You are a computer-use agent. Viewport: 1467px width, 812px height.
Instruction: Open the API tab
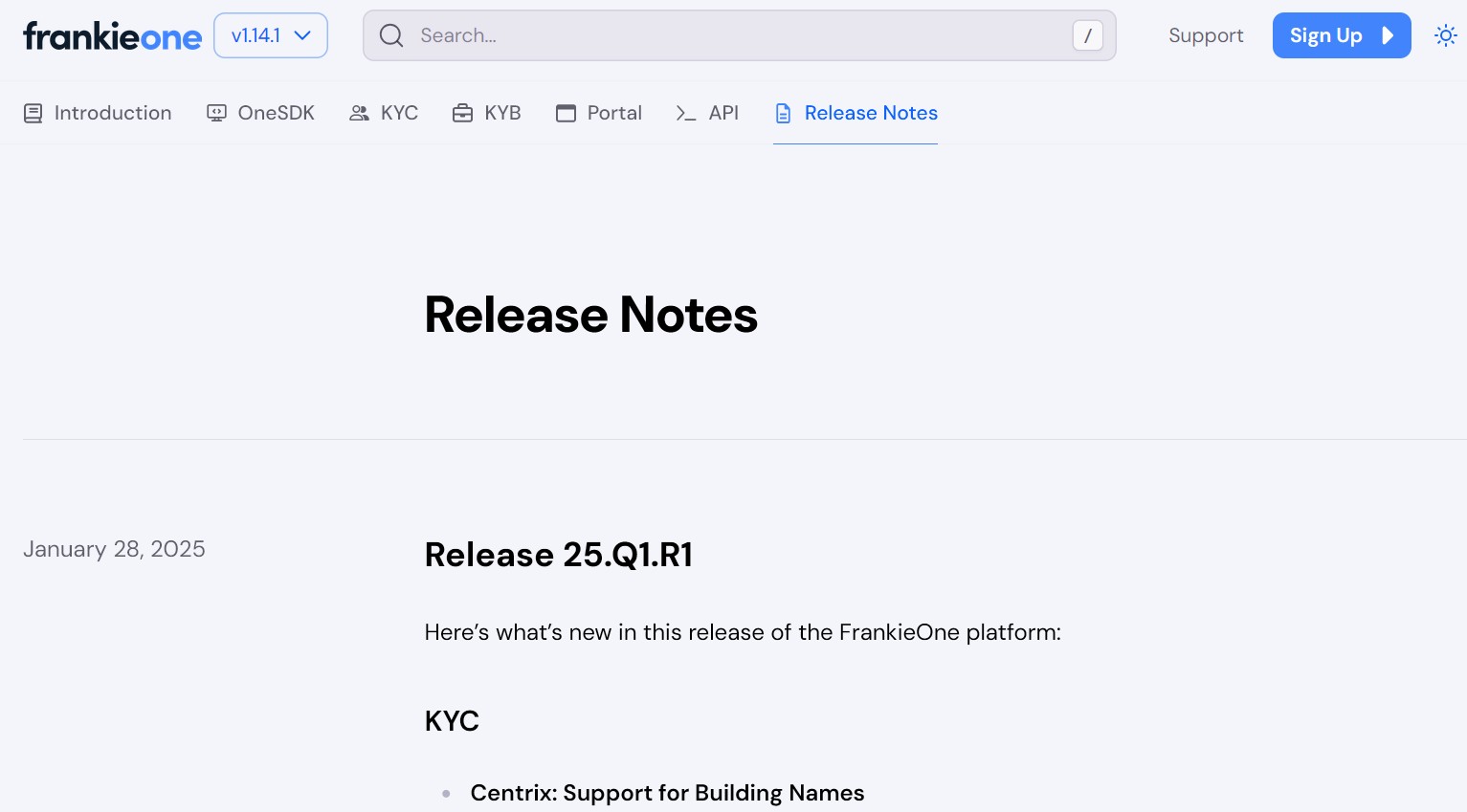tap(707, 113)
